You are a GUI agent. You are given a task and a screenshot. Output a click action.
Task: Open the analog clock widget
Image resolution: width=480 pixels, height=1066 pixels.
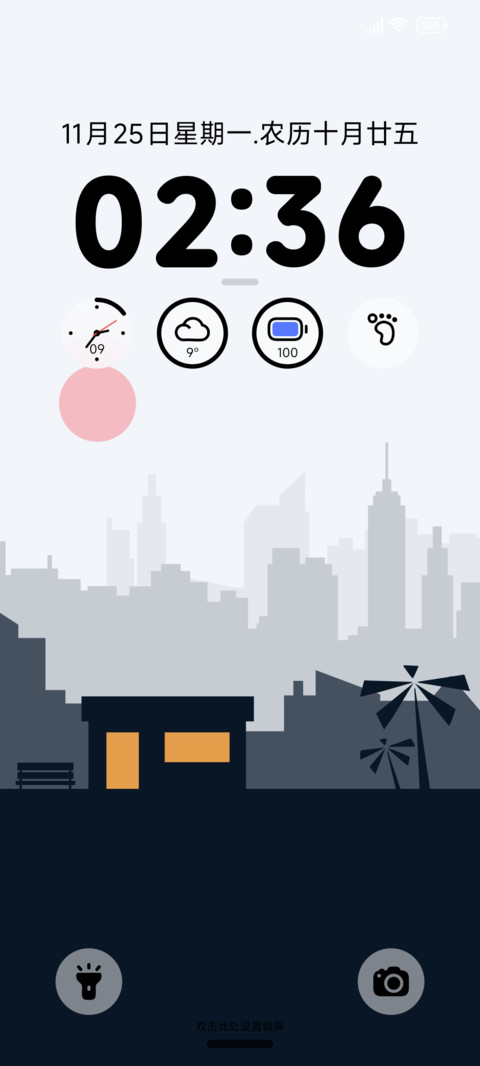97,332
